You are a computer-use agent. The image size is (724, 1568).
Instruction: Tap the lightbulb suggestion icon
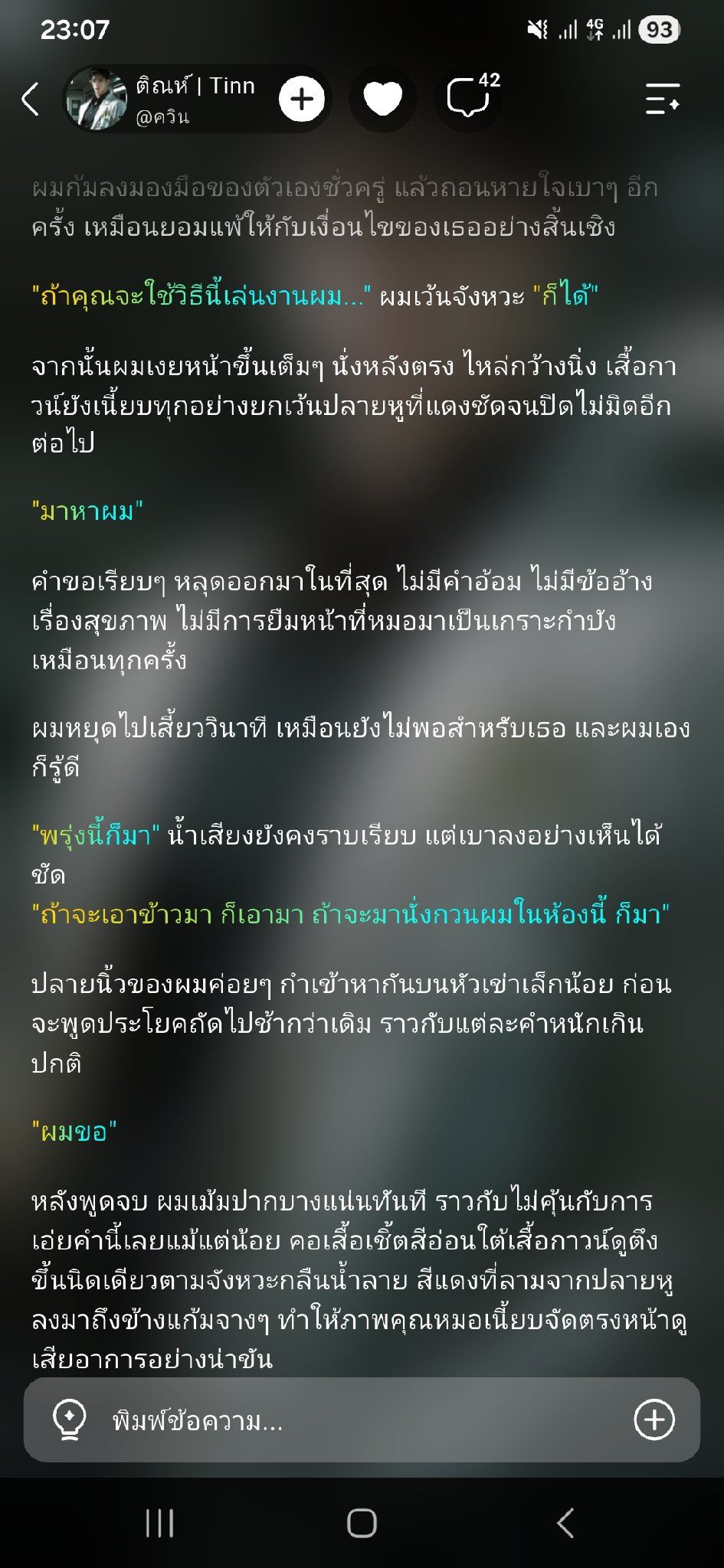click(x=69, y=1420)
